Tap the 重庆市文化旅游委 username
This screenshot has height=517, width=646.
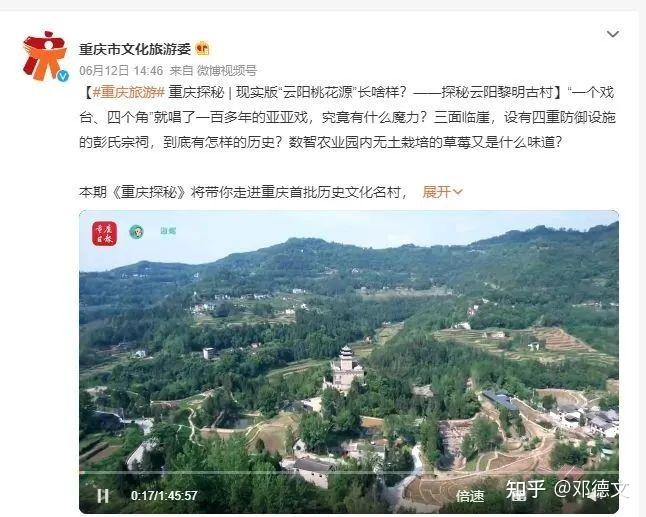click(135, 49)
